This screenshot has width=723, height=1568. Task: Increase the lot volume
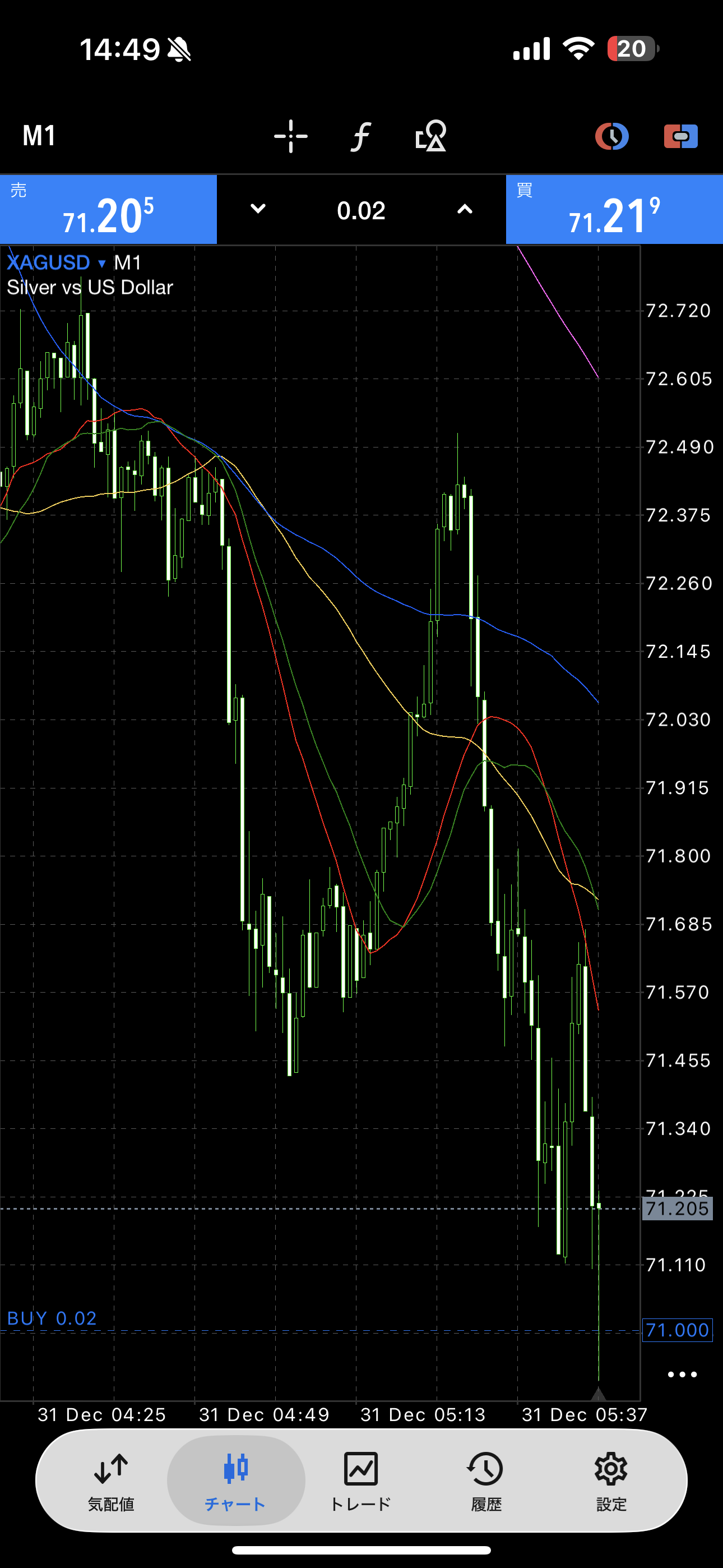[465, 209]
